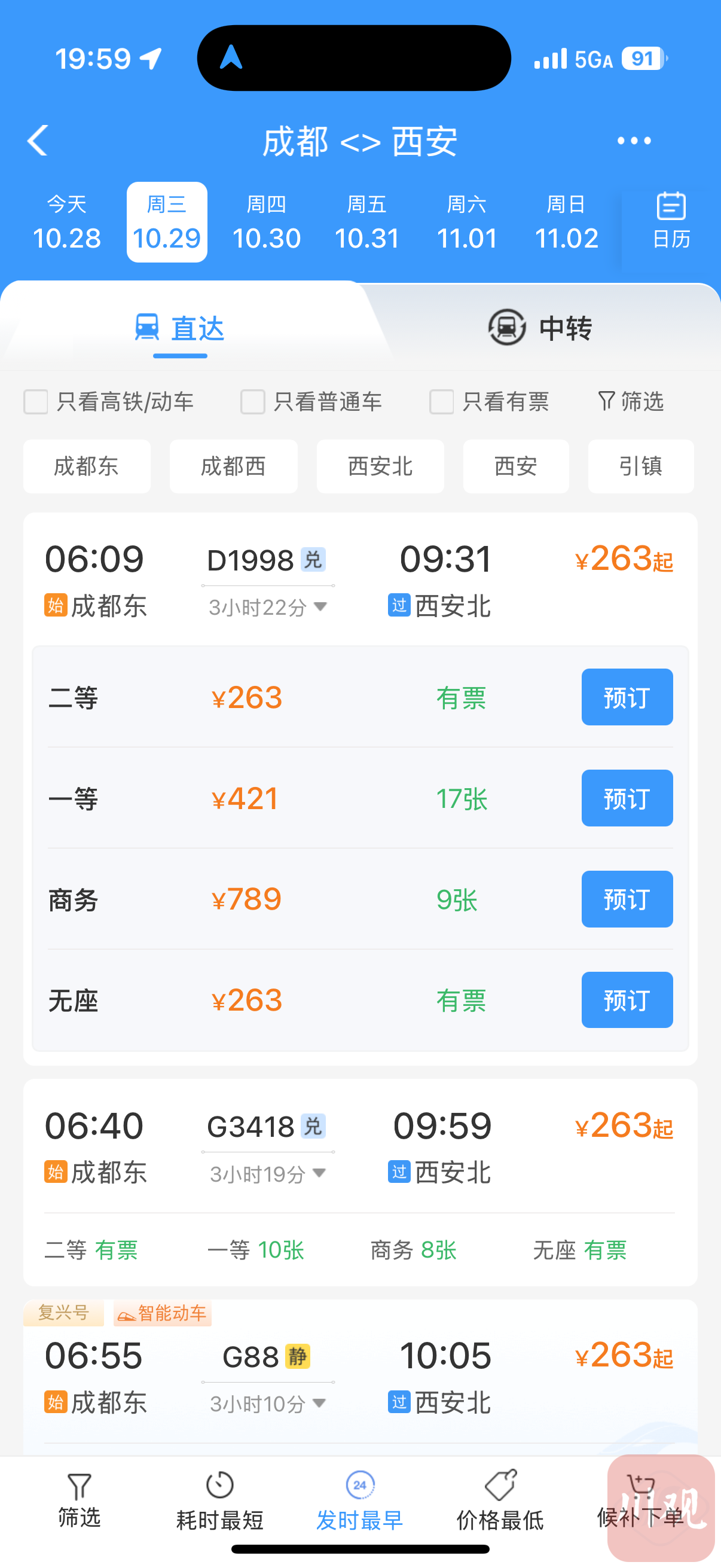Sort trains by 价格最低

[500, 1500]
